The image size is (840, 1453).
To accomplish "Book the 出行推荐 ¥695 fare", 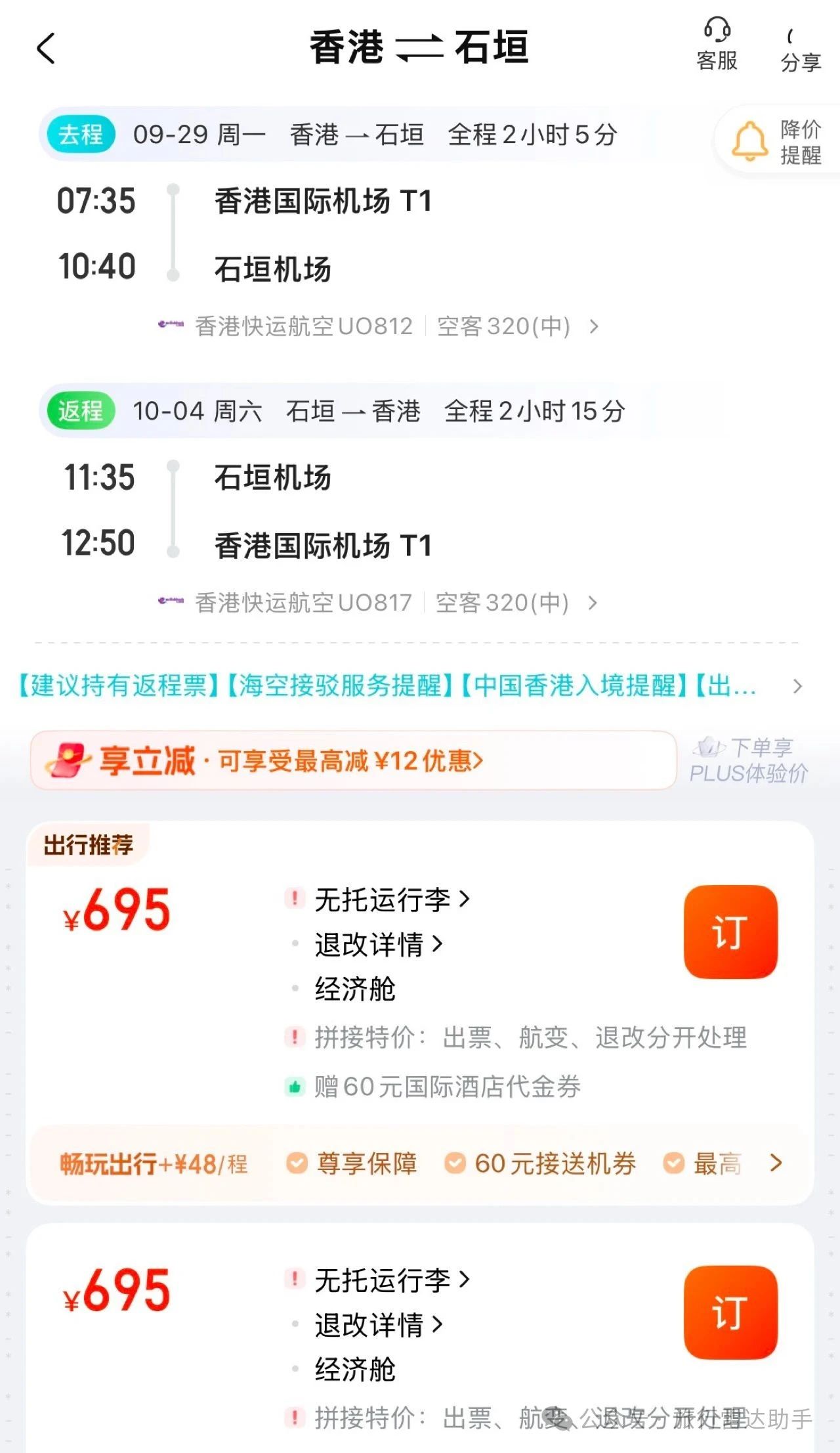I will point(730,931).
